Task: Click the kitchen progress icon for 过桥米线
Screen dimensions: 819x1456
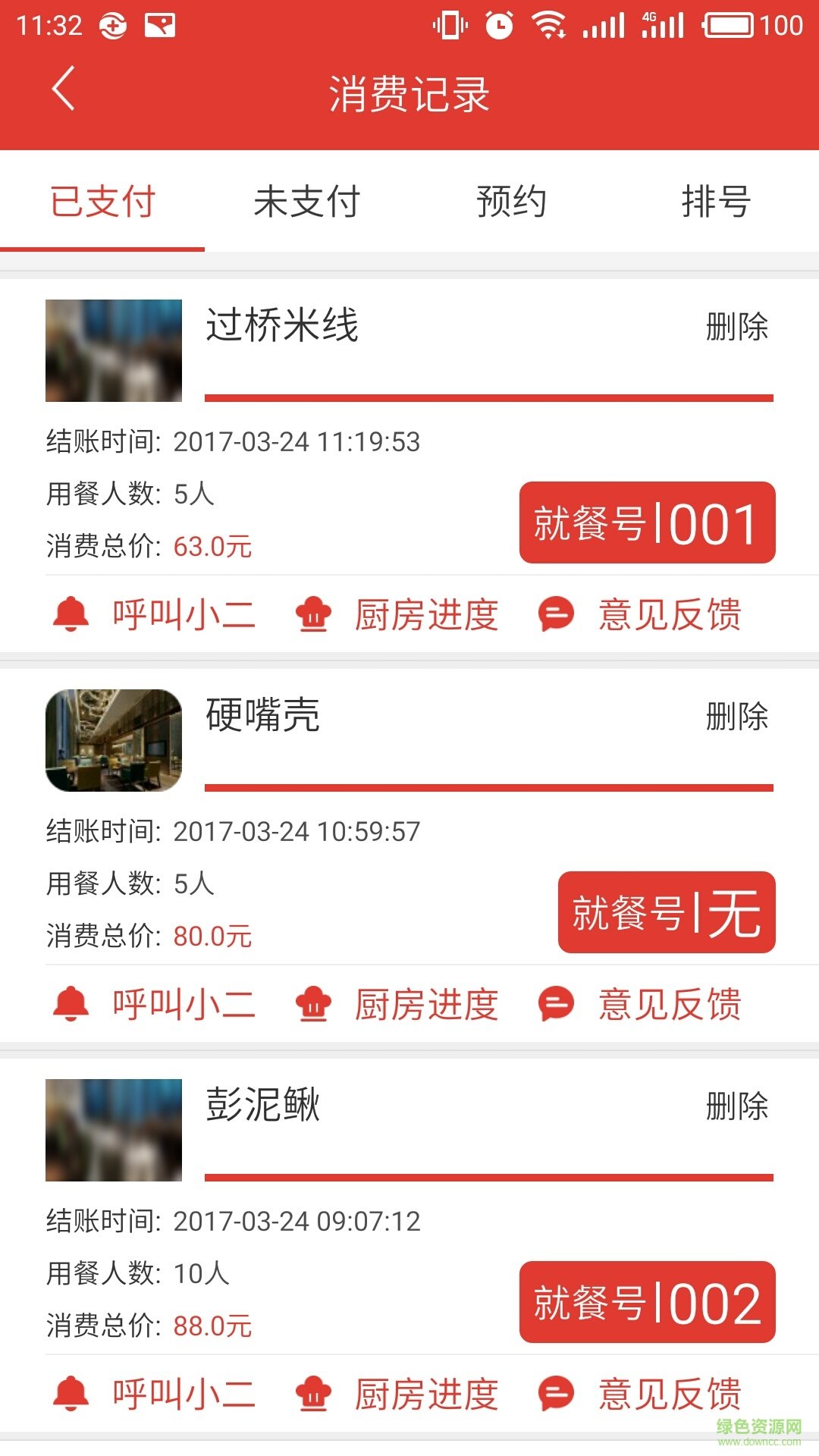Action: click(314, 614)
